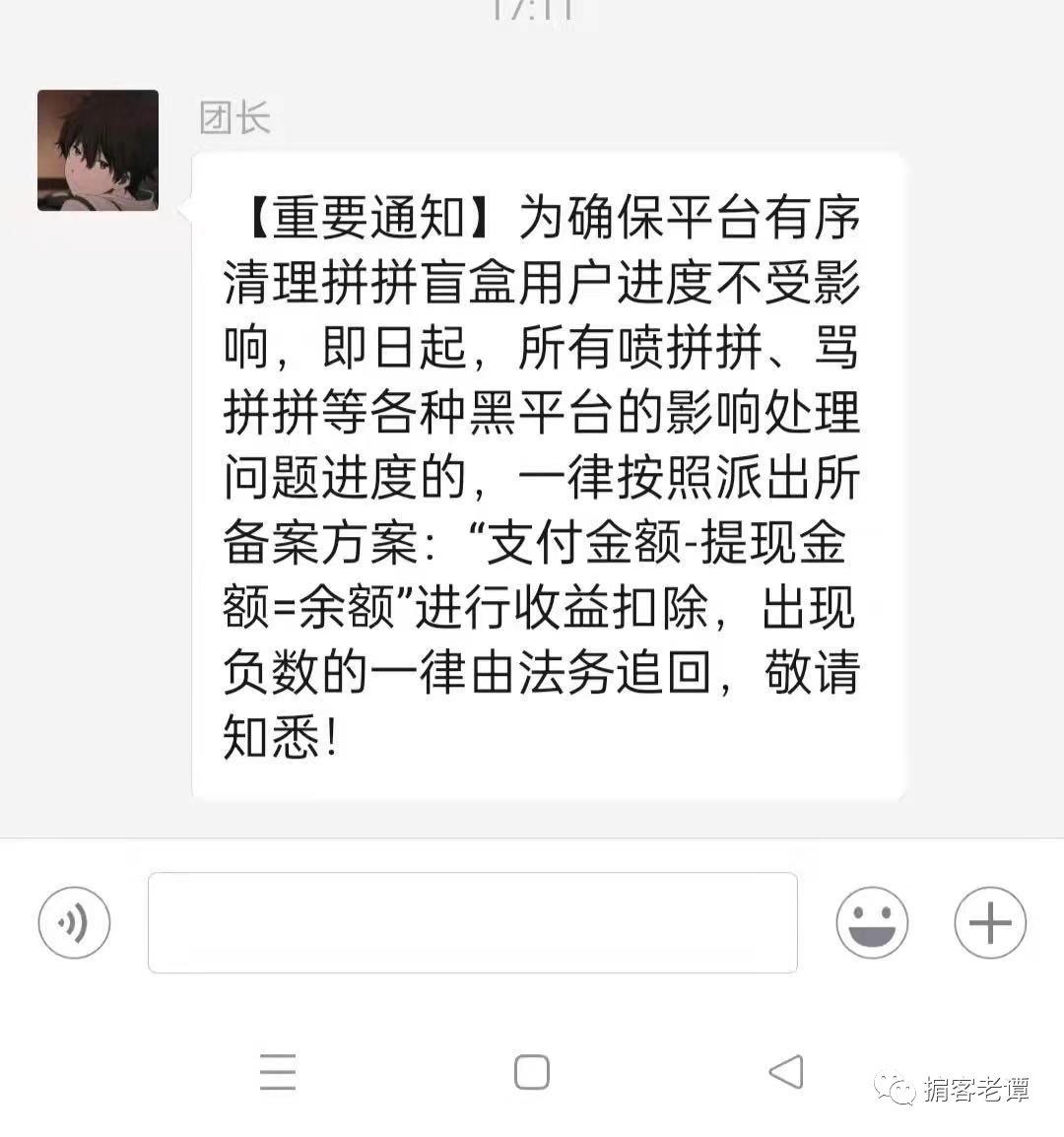The height and width of the screenshot is (1137, 1064).
Task: Open the emoji picker
Action: 872,922
